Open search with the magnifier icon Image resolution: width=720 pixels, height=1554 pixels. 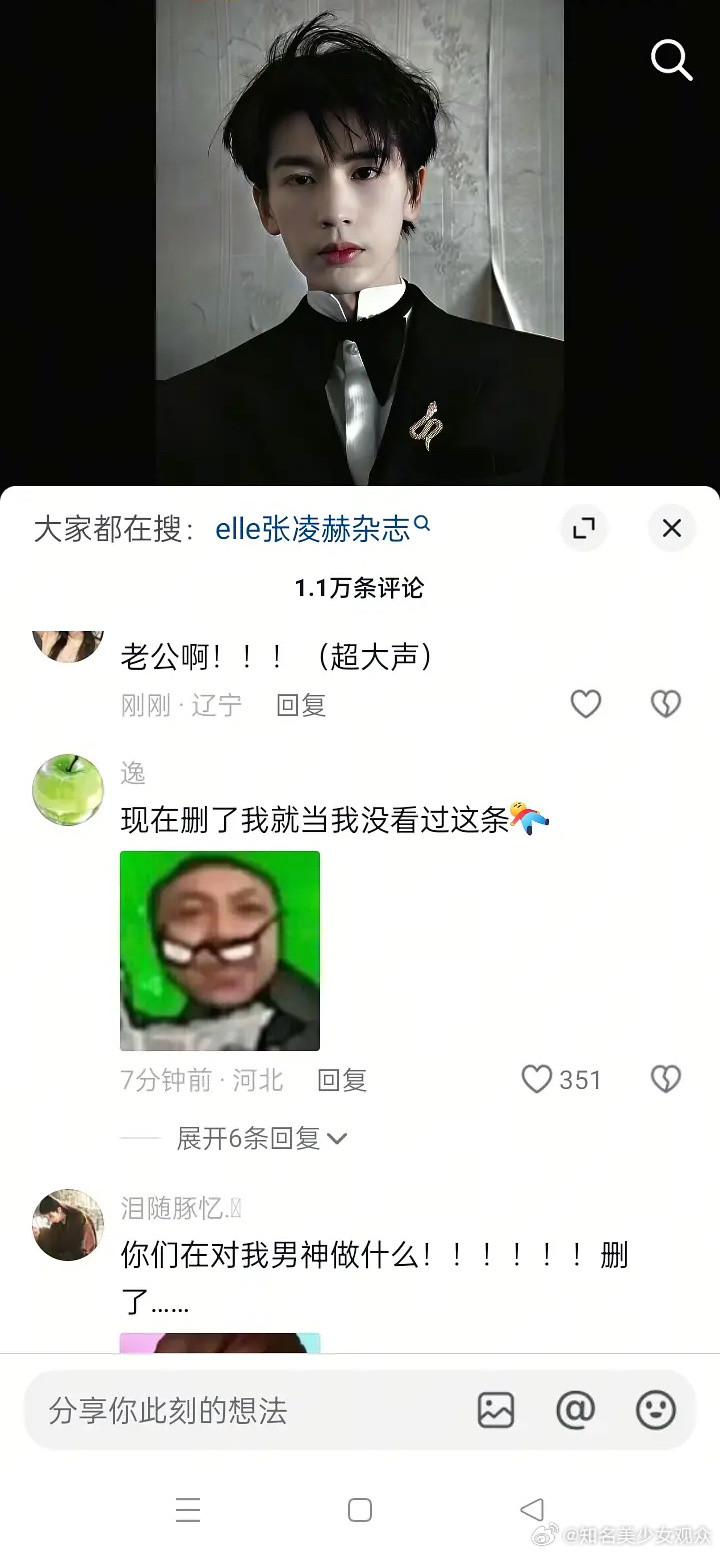[x=671, y=60]
